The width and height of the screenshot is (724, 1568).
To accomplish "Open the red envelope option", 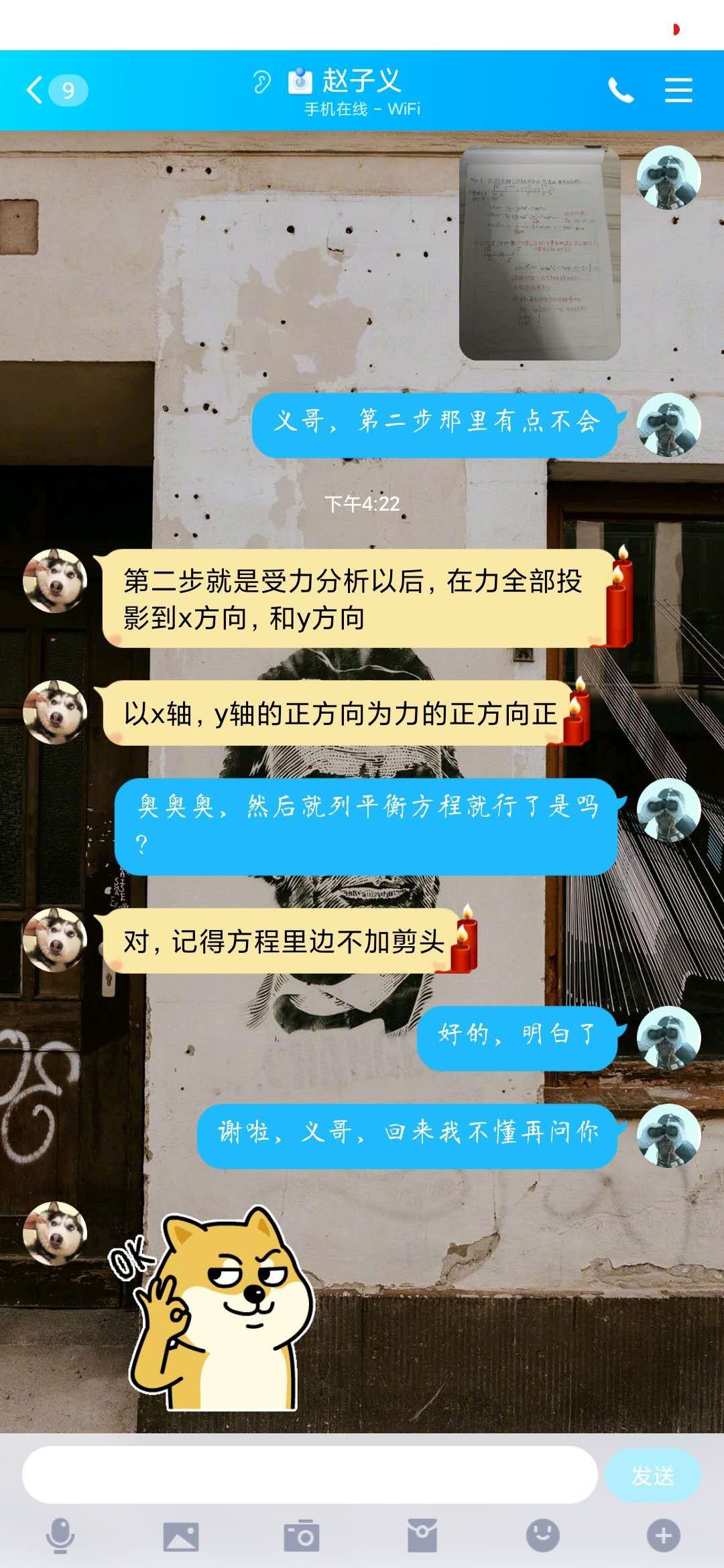I will [x=422, y=1535].
